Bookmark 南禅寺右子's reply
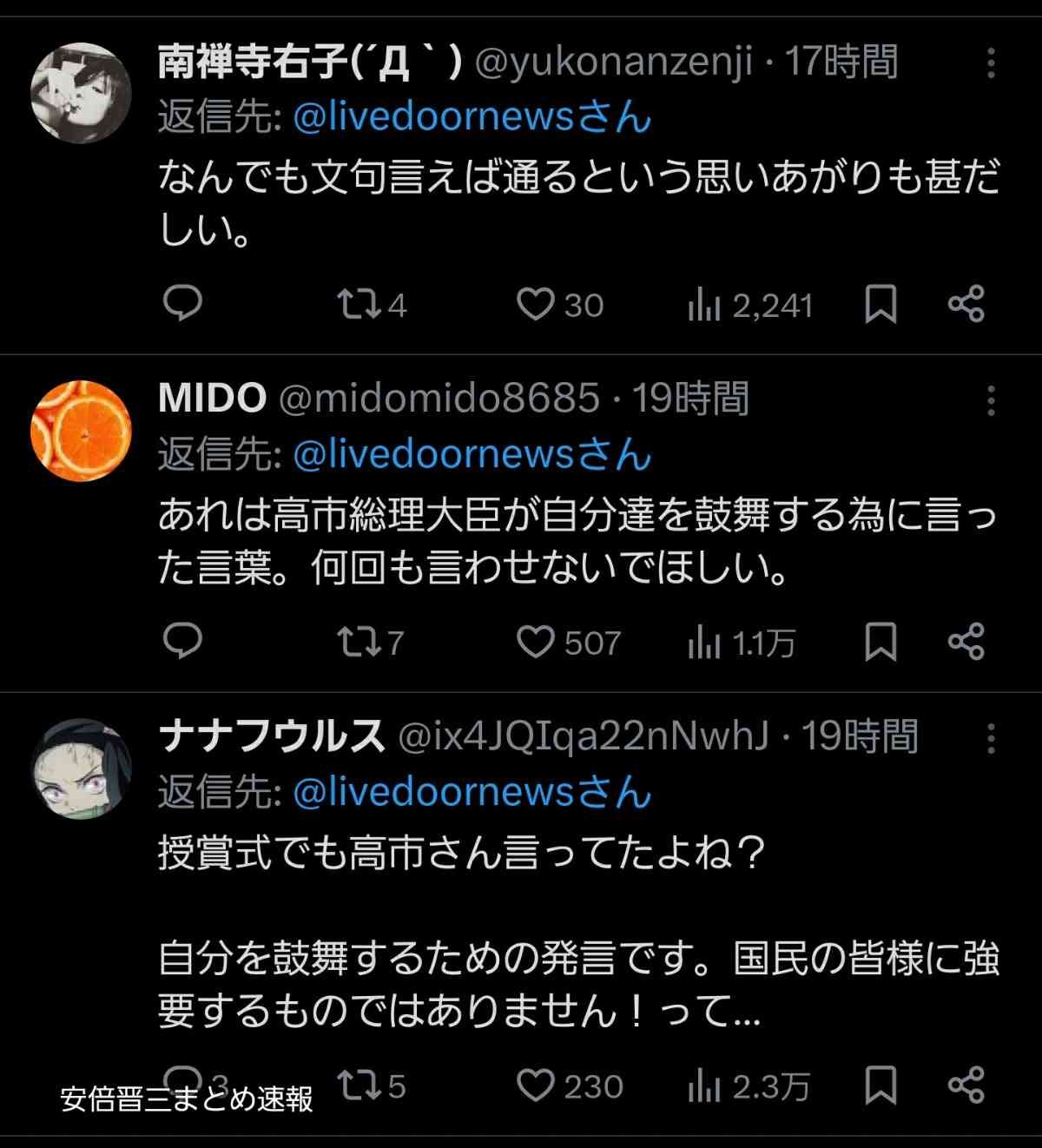1042x1148 pixels. click(x=880, y=304)
